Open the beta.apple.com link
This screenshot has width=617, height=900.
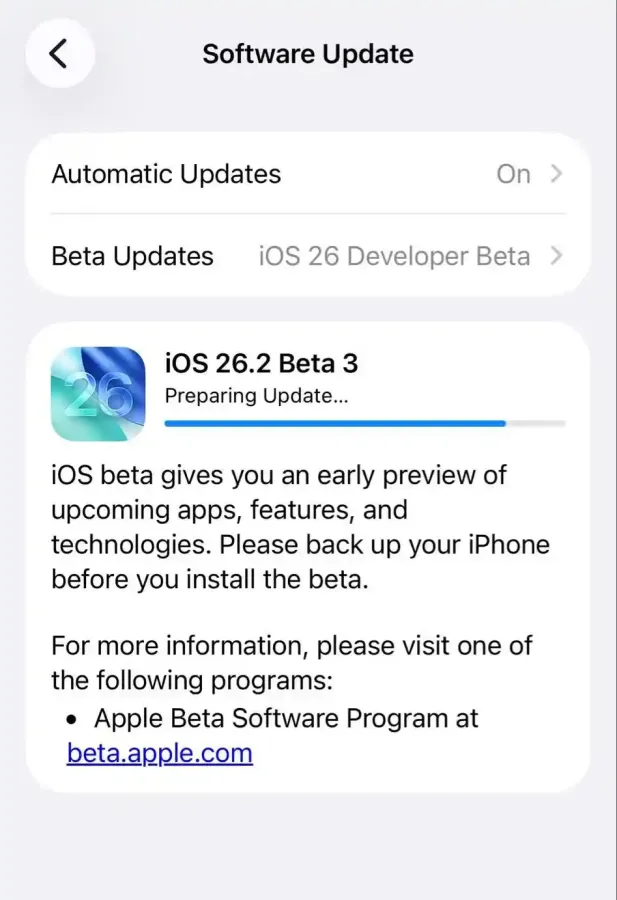point(160,752)
